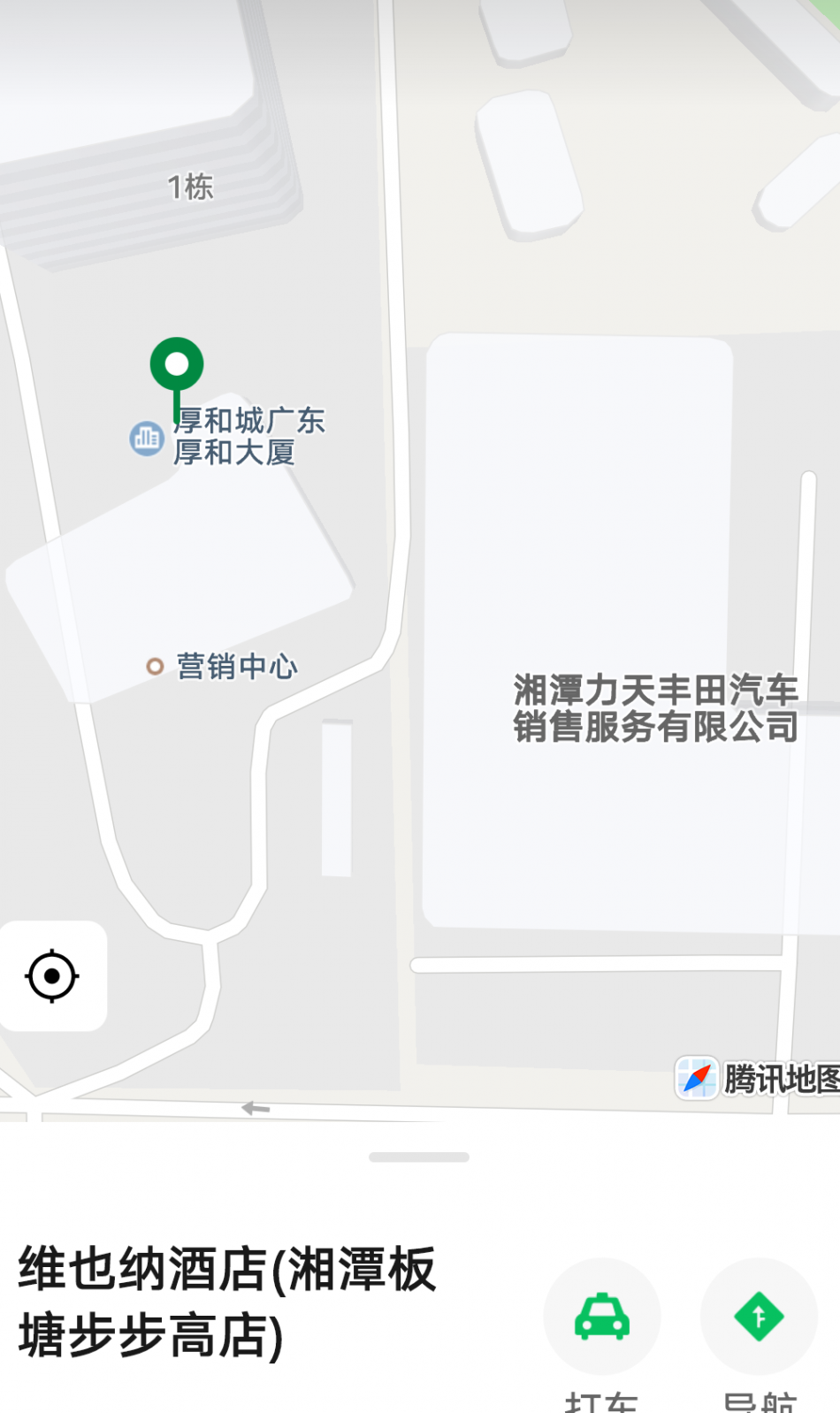Screen dimensions: 840x1413
Task: Select the 营销中心 map point
Action: tap(222, 666)
